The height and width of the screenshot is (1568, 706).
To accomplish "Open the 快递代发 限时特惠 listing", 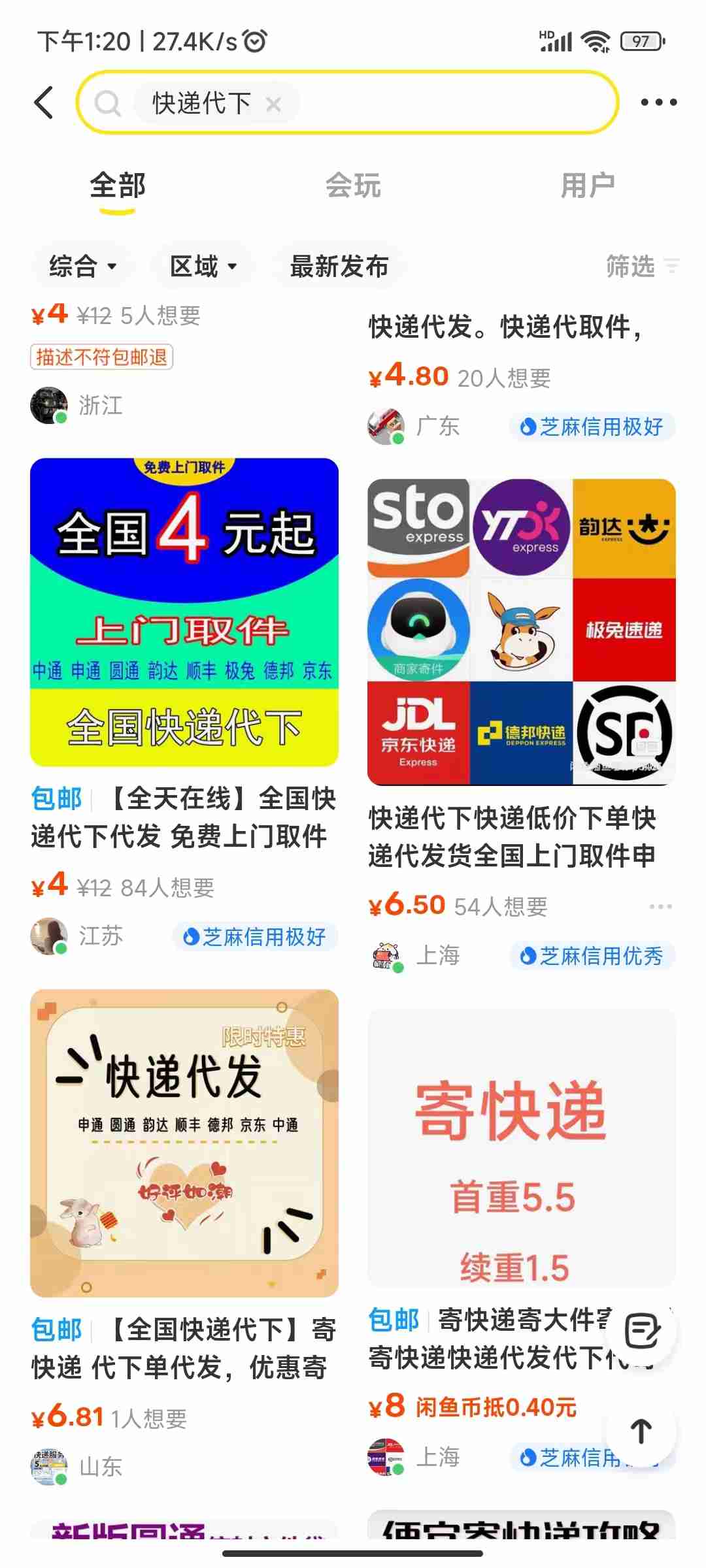I will point(184,1143).
